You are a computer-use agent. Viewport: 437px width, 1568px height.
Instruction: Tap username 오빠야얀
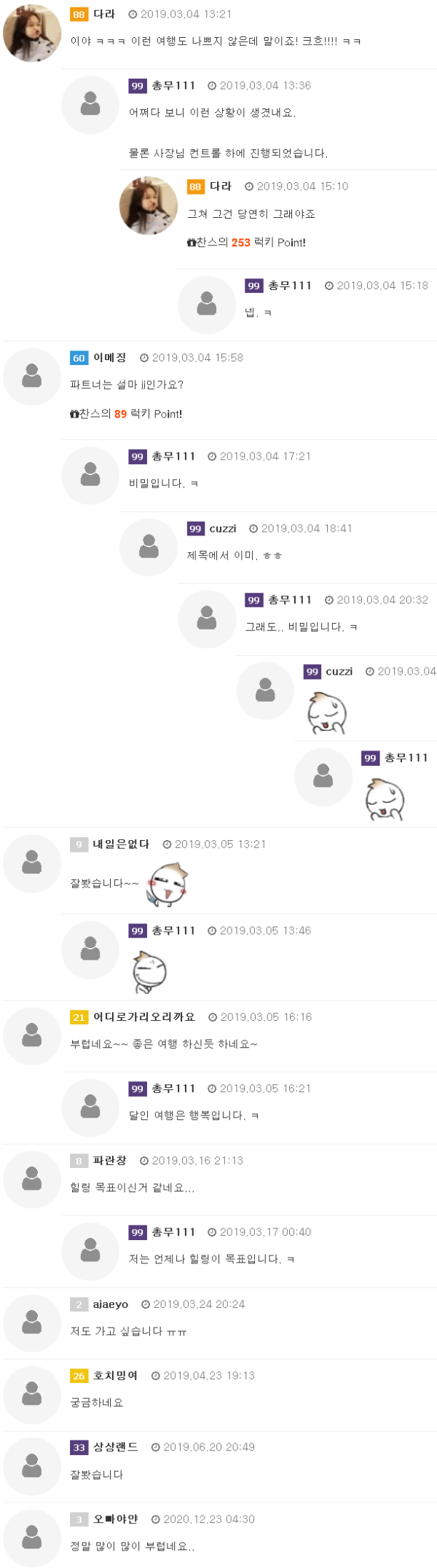pos(115,1518)
